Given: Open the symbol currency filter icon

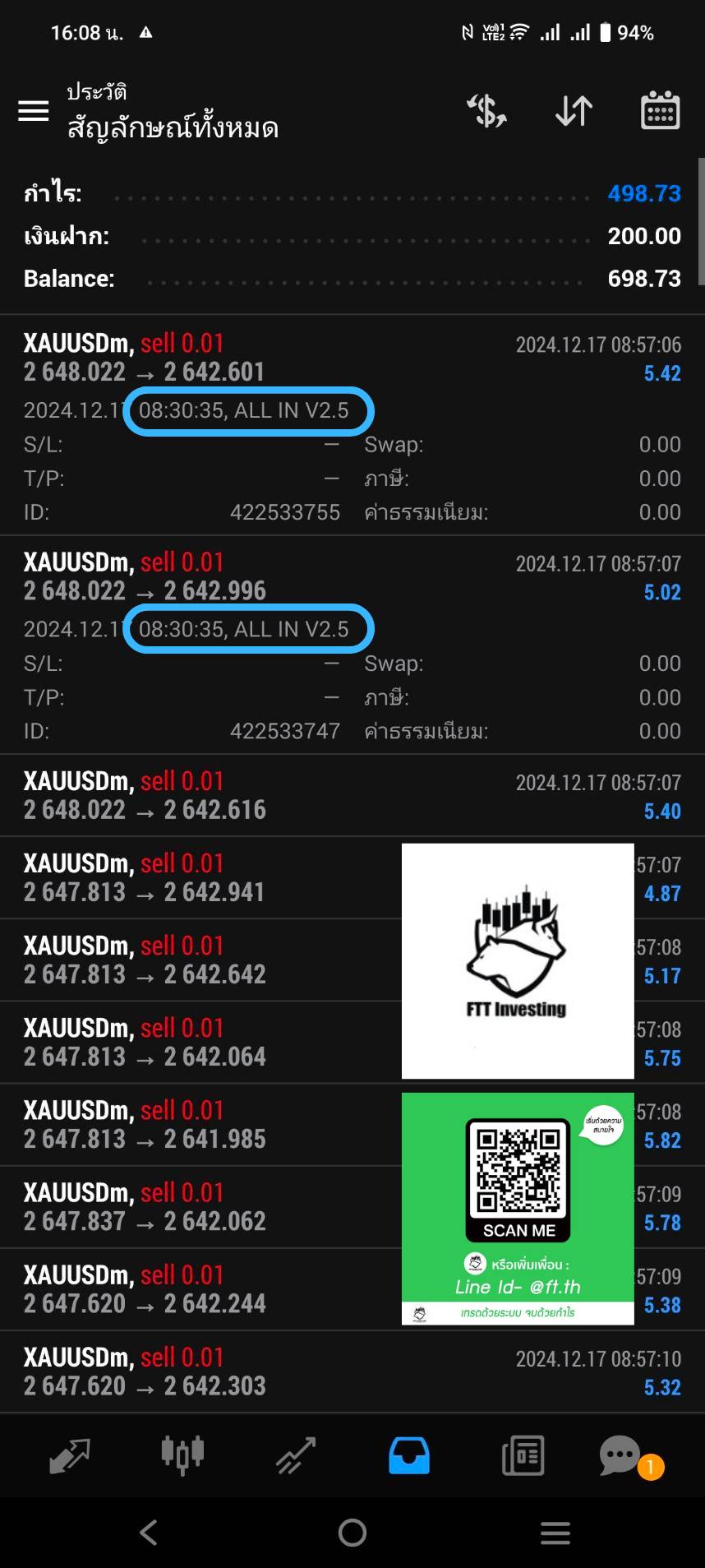Looking at the screenshot, I should [487, 111].
